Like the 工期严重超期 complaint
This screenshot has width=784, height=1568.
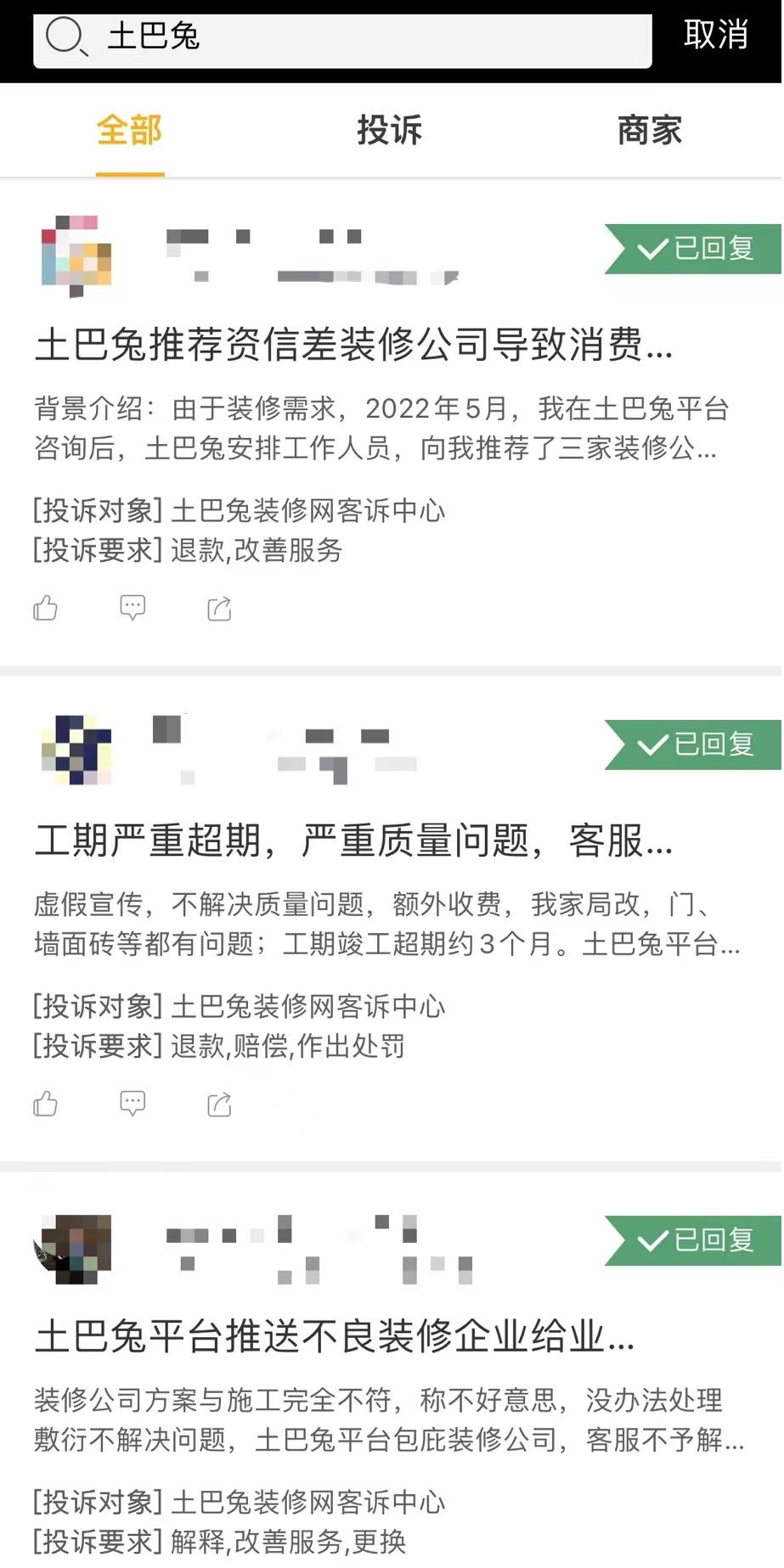(46, 1104)
